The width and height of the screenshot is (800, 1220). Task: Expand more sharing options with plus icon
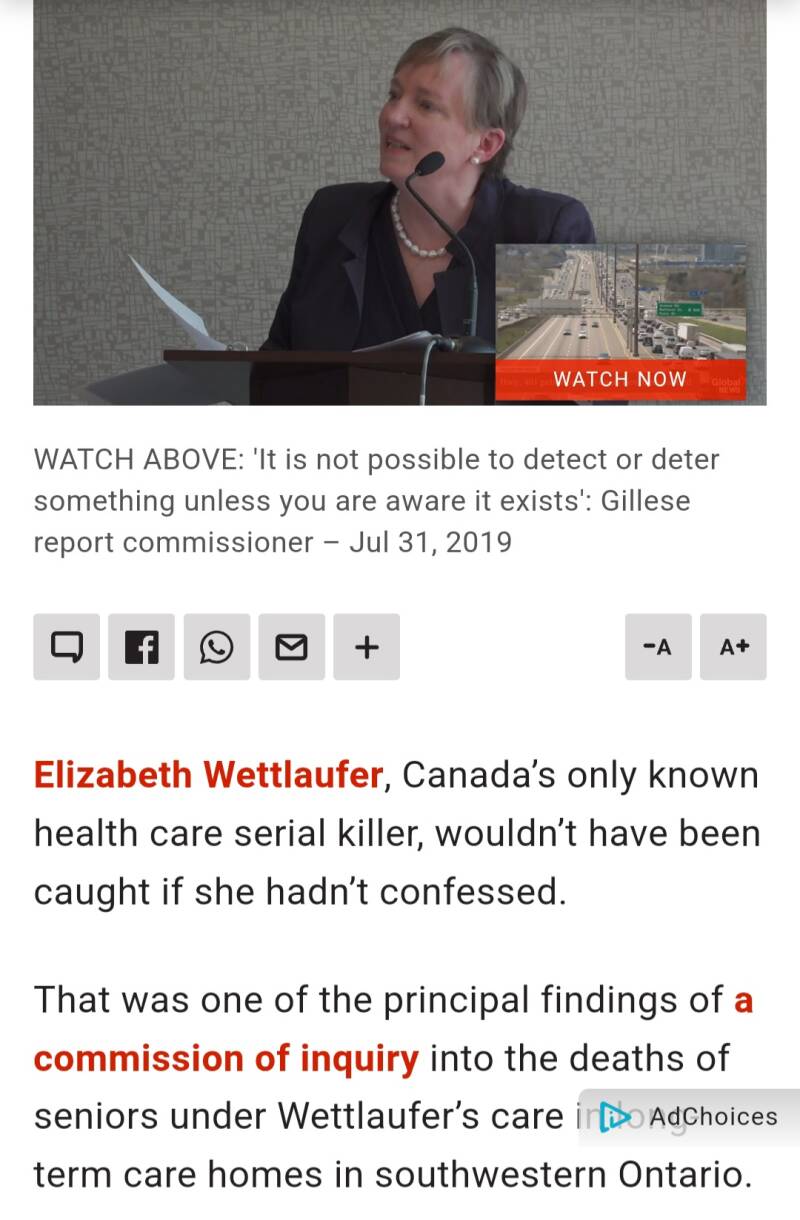[366, 647]
